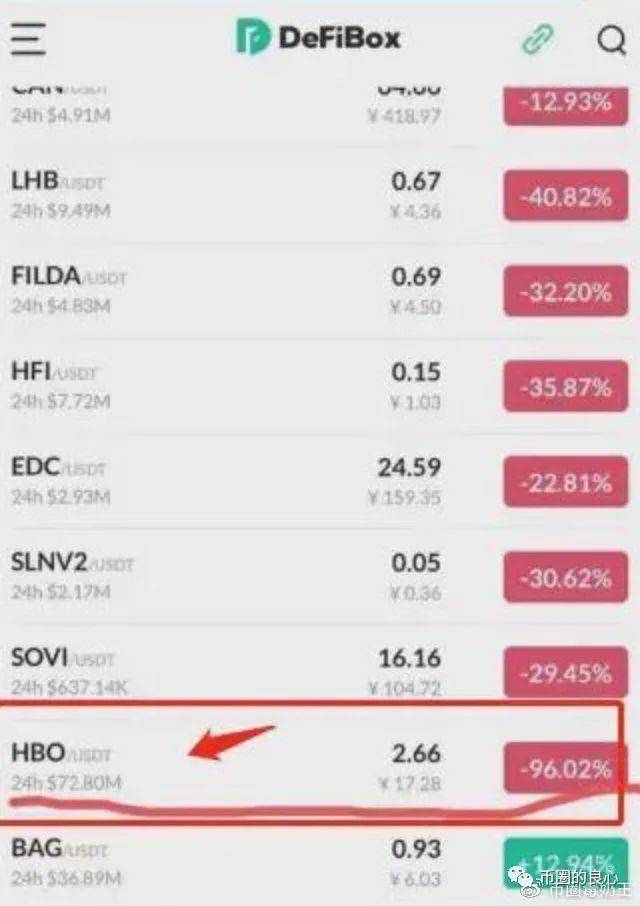Open the hamburger drawer menu
This screenshot has height=906, width=640.
(29, 39)
